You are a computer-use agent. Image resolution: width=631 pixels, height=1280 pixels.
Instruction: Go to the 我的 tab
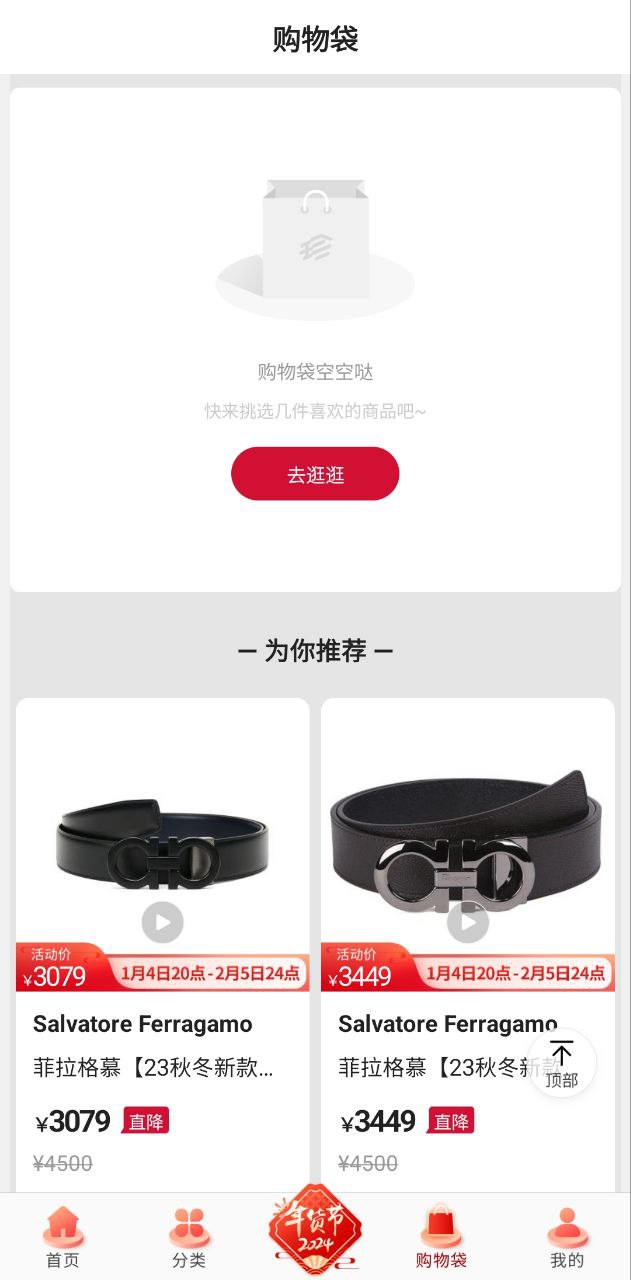point(567,1237)
